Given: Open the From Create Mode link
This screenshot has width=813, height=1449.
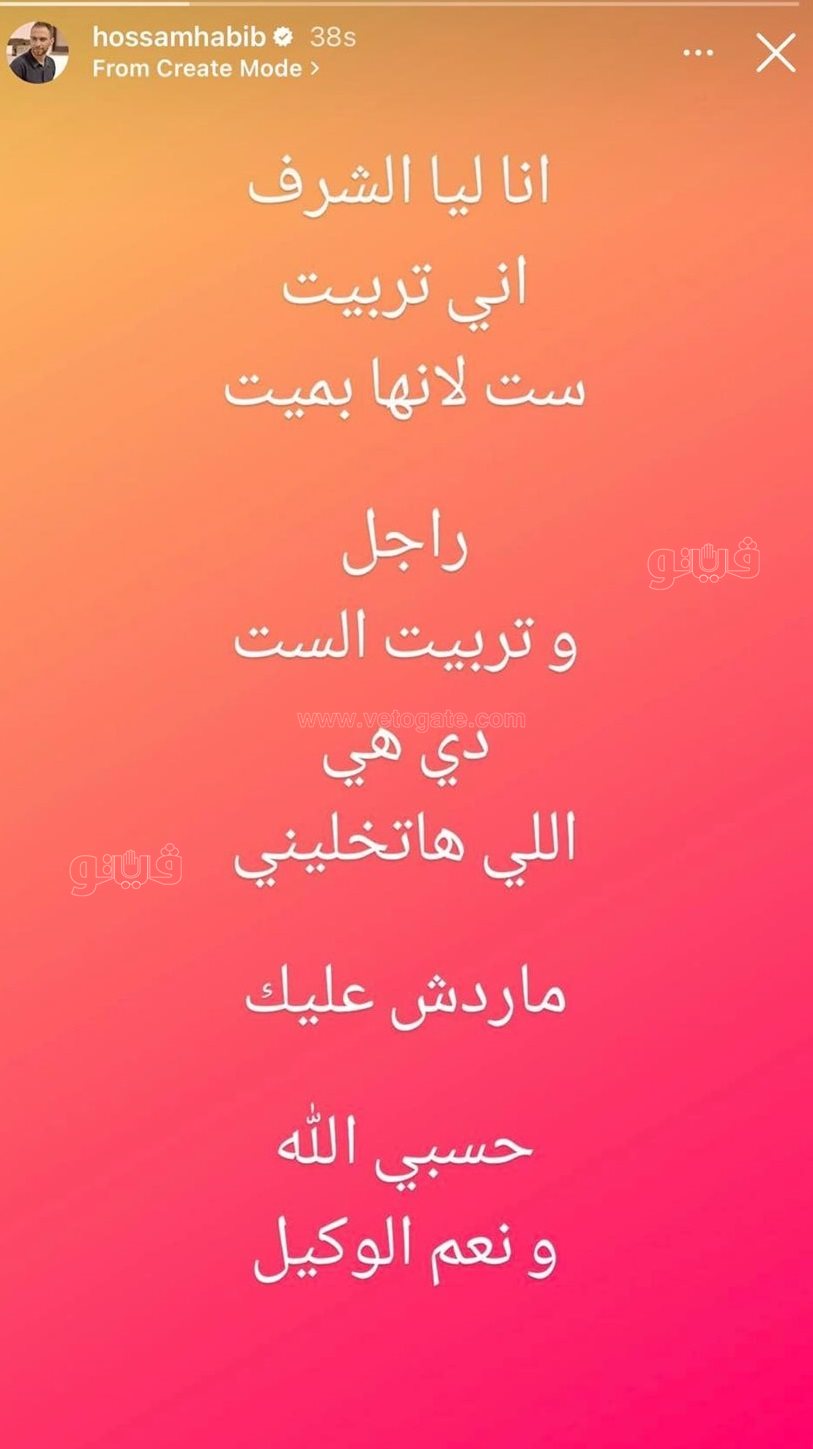Looking at the screenshot, I should (205, 69).
